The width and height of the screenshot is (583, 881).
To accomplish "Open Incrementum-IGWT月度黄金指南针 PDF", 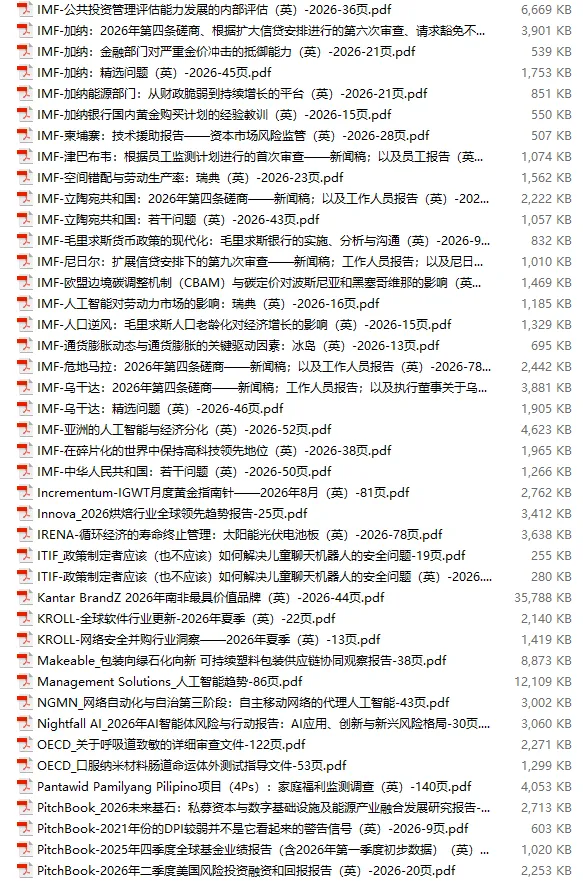I will coord(223,493).
